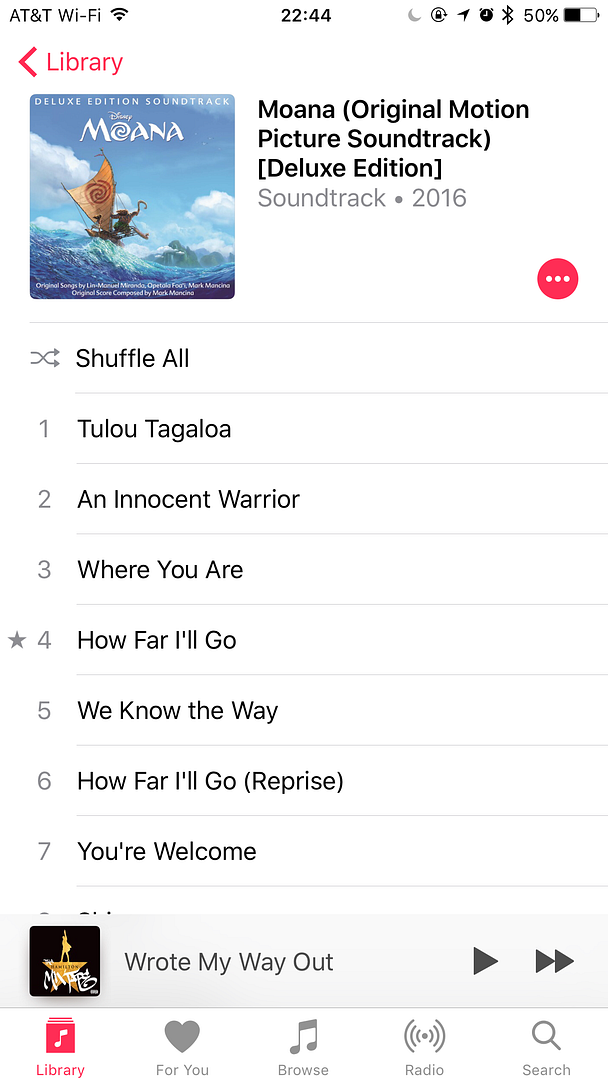608x1080 pixels.
Task: Play Where You Are
Action: [x=160, y=570]
